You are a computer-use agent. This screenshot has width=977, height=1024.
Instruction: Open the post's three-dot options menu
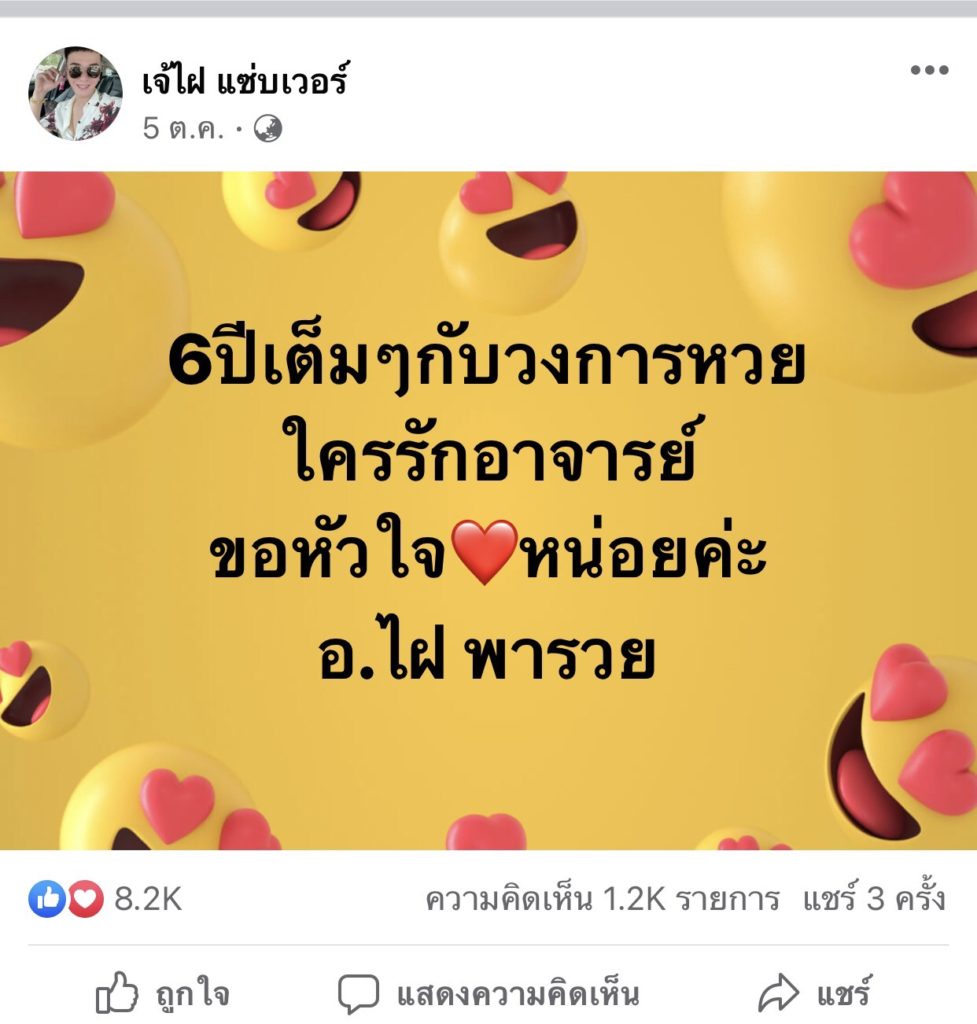(928, 71)
